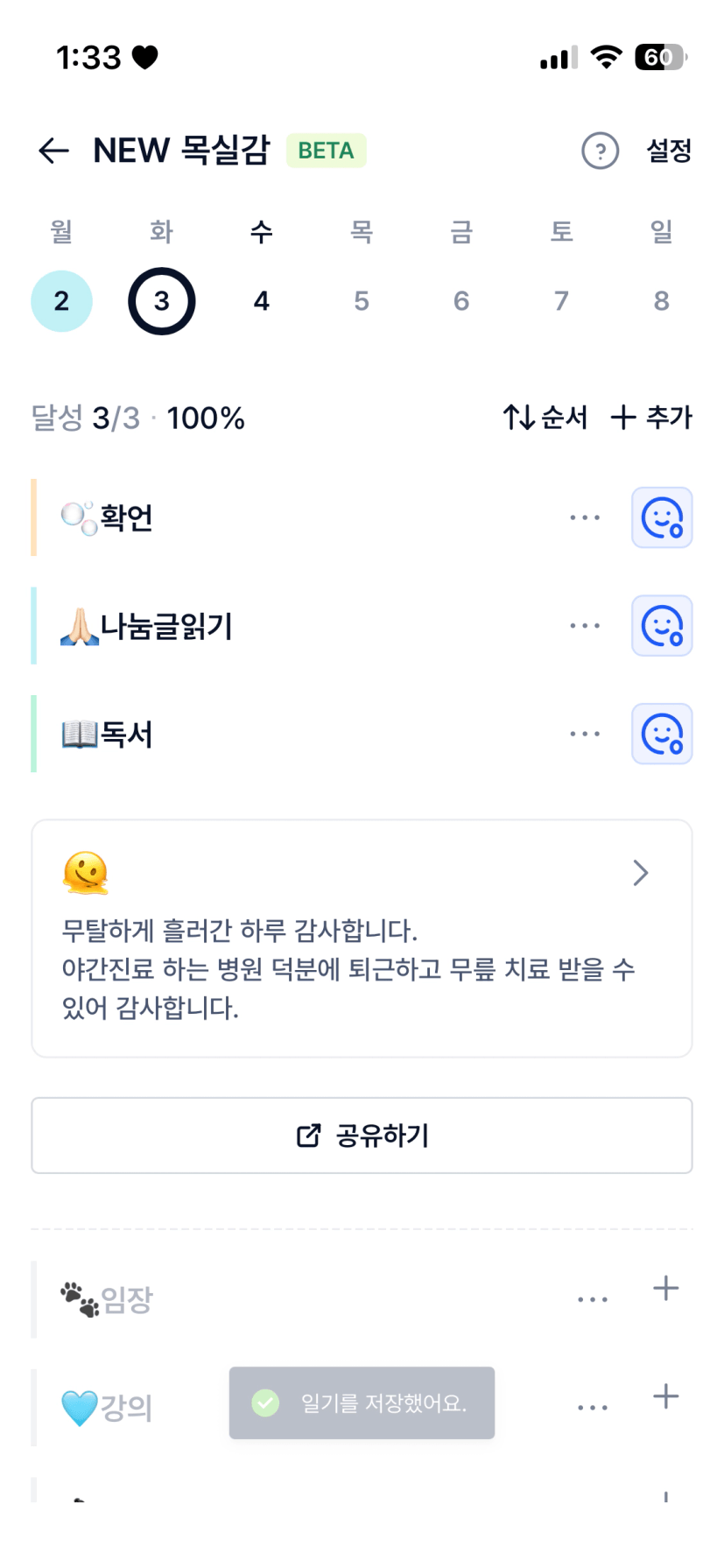Viewport: 724px width, 1568px height.
Task: Select Wednesday the 4th
Action: click(x=261, y=301)
